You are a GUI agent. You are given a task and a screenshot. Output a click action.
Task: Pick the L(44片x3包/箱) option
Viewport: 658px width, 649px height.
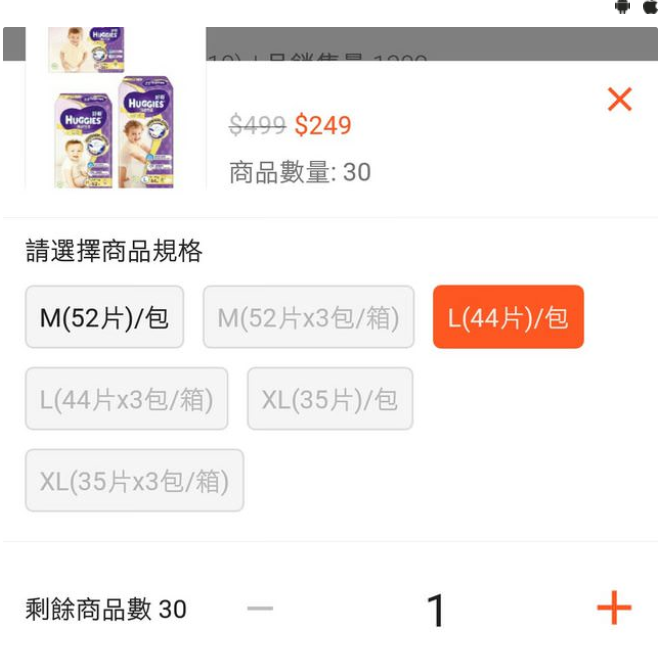[x=127, y=399]
